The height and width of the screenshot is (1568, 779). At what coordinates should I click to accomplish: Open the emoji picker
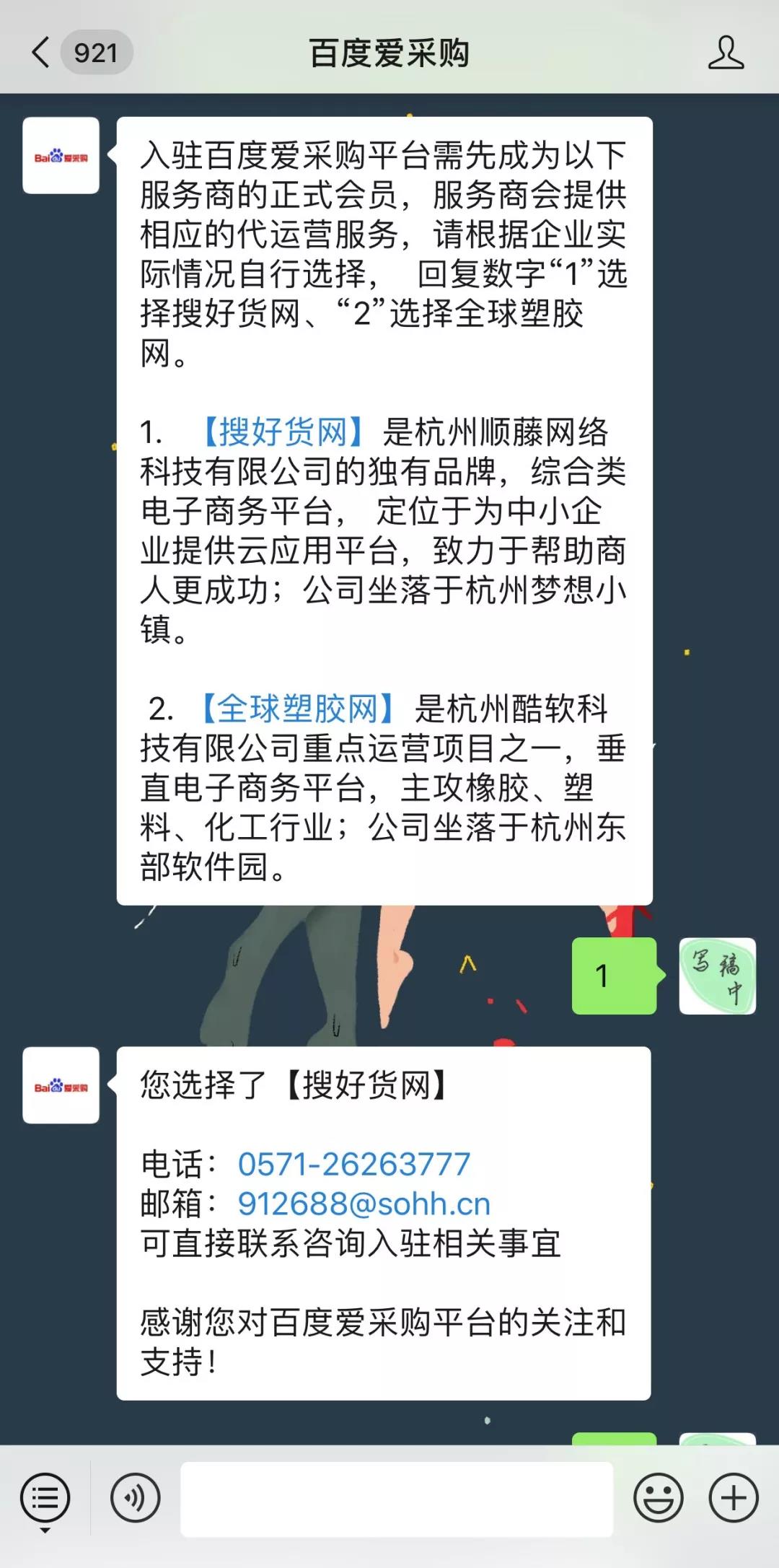(658, 1498)
